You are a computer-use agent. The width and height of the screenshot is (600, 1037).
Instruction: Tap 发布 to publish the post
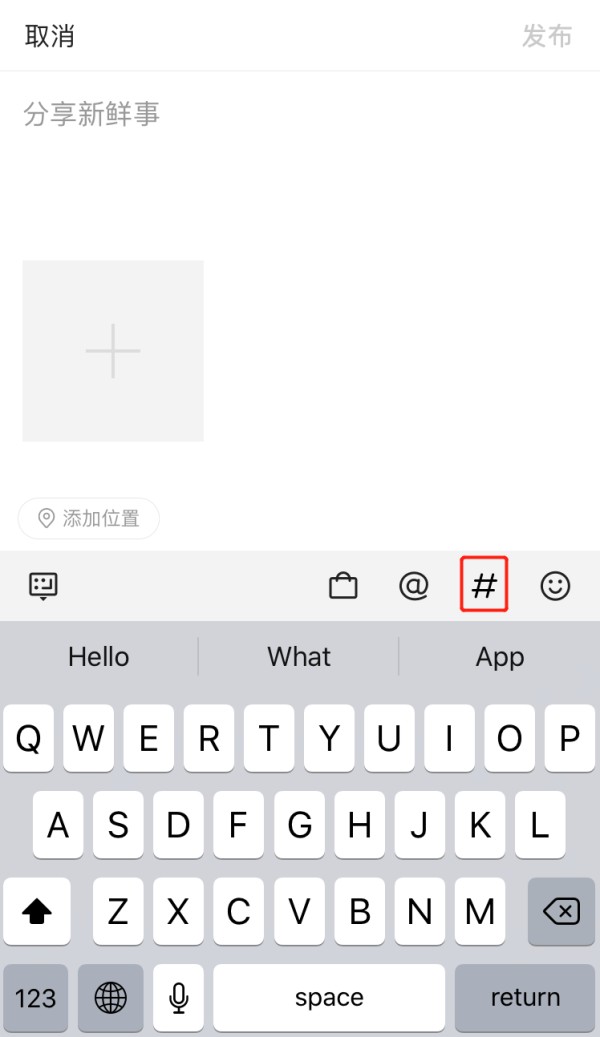[x=546, y=36]
